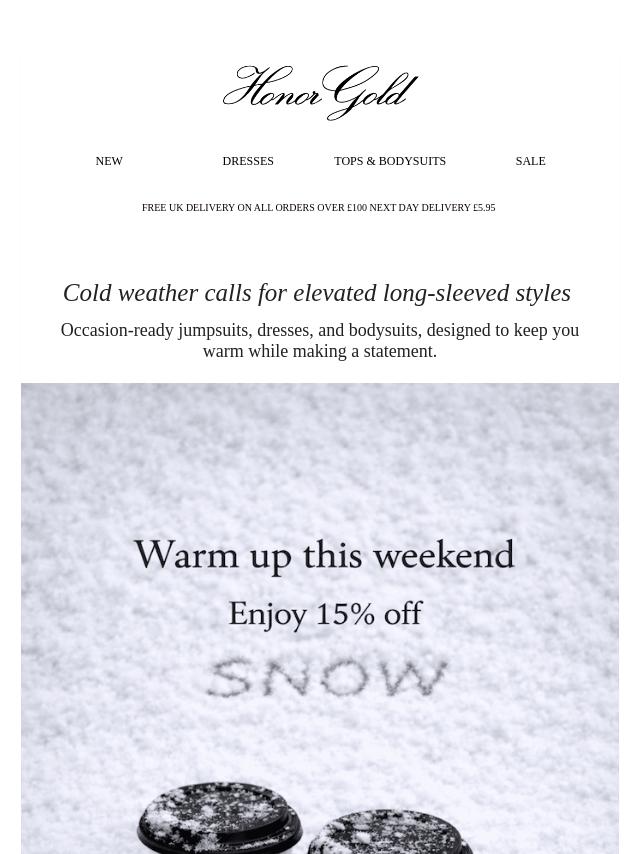Browse TOPS & BODYSUITS

click(x=390, y=161)
